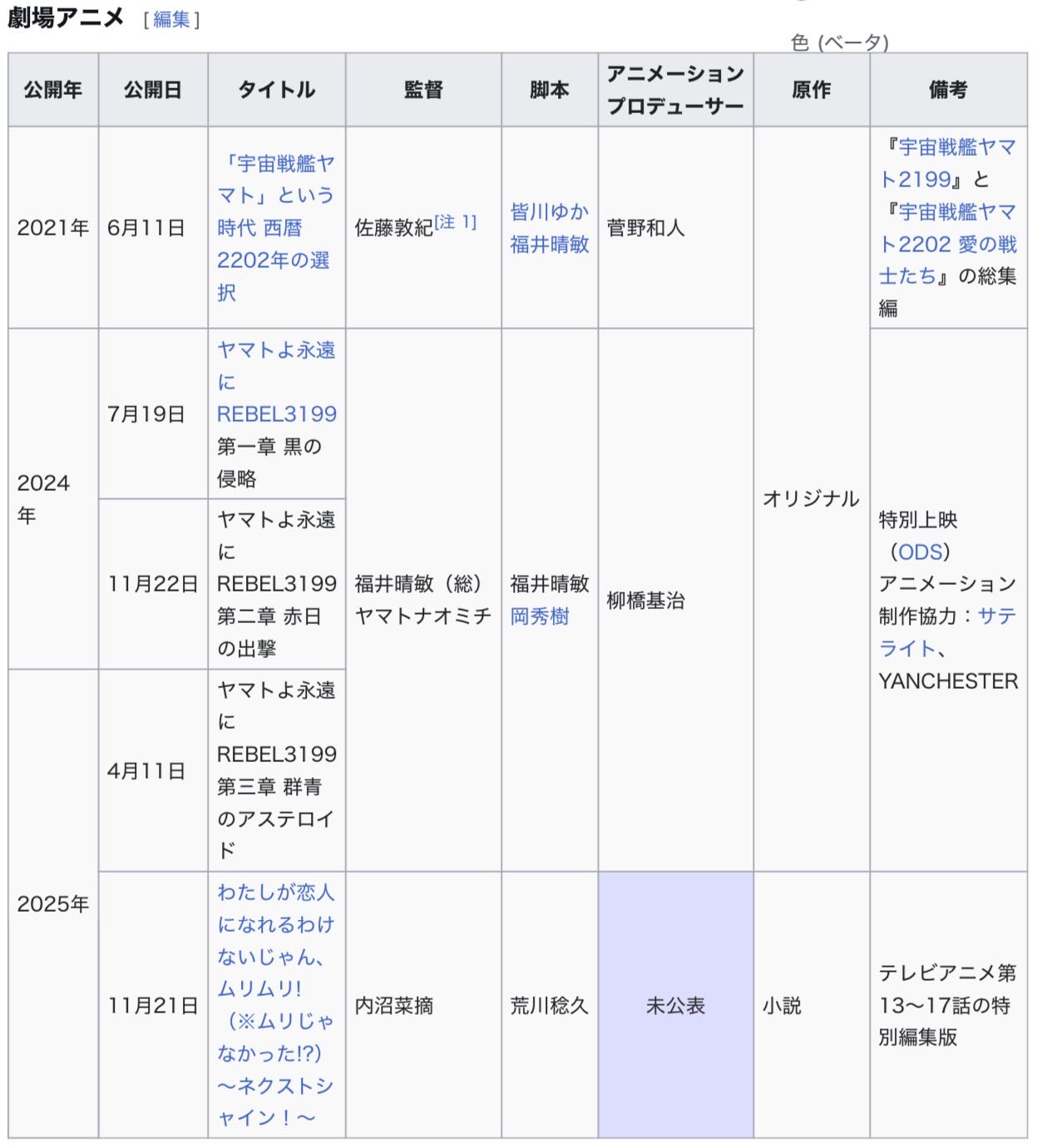This screenshot has height=1148, width=1047.
Task: Open the 皆川ゆか writer link
Action: pyautogui.click(x=549, y=212)
